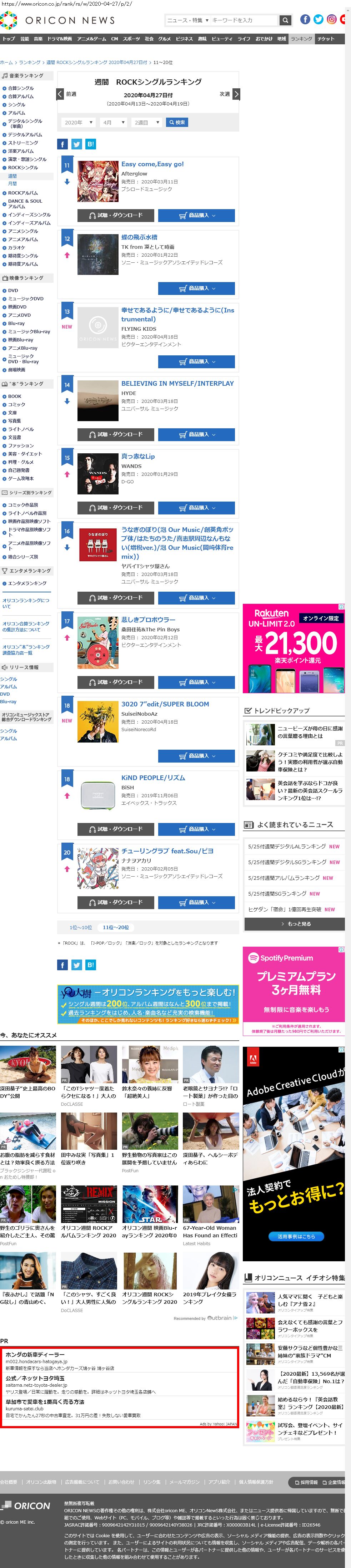The width and height of the screenshot is (351, 1568).
Task: Open the keyword search input field
Action: [245, 20]
